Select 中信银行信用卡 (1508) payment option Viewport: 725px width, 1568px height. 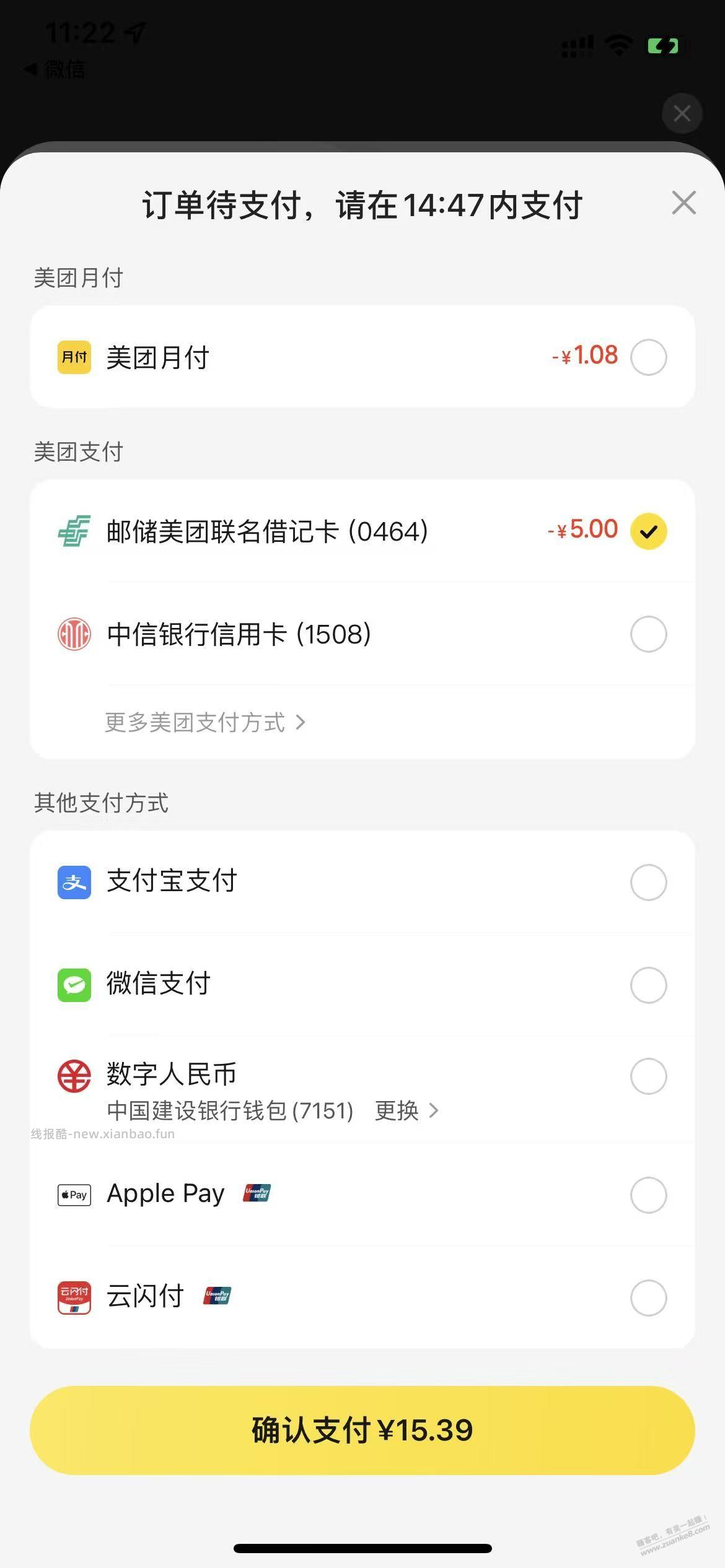pos(648,634)
